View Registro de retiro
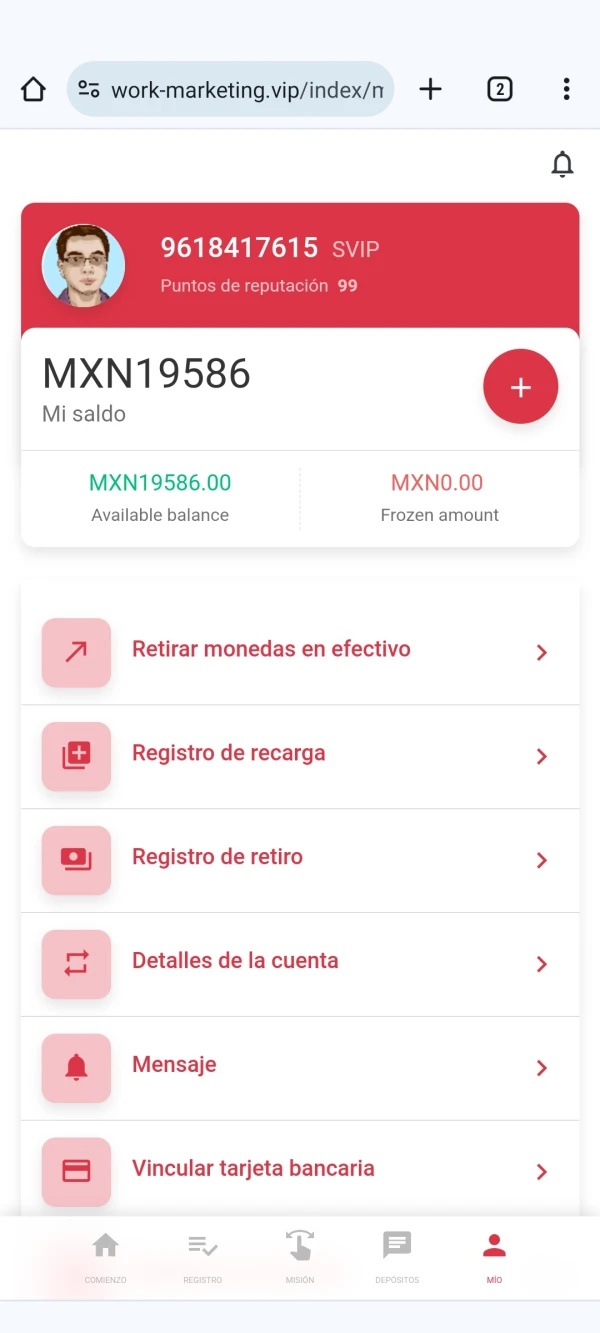Image resolution: width=600 pixels, height=1333 pixels. tap(300, 860)
